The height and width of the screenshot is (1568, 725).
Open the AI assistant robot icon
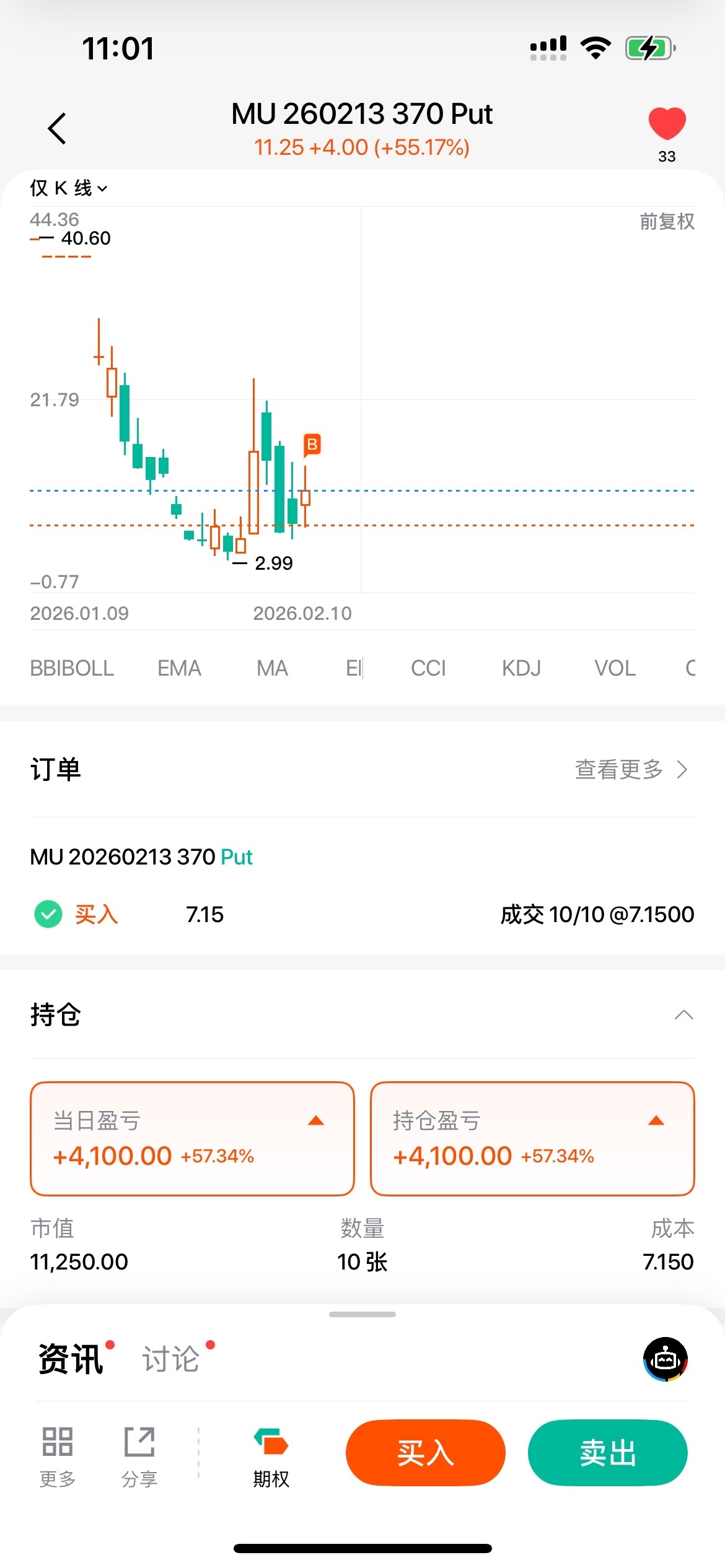pyautogui.click(x=665, y=1359)
